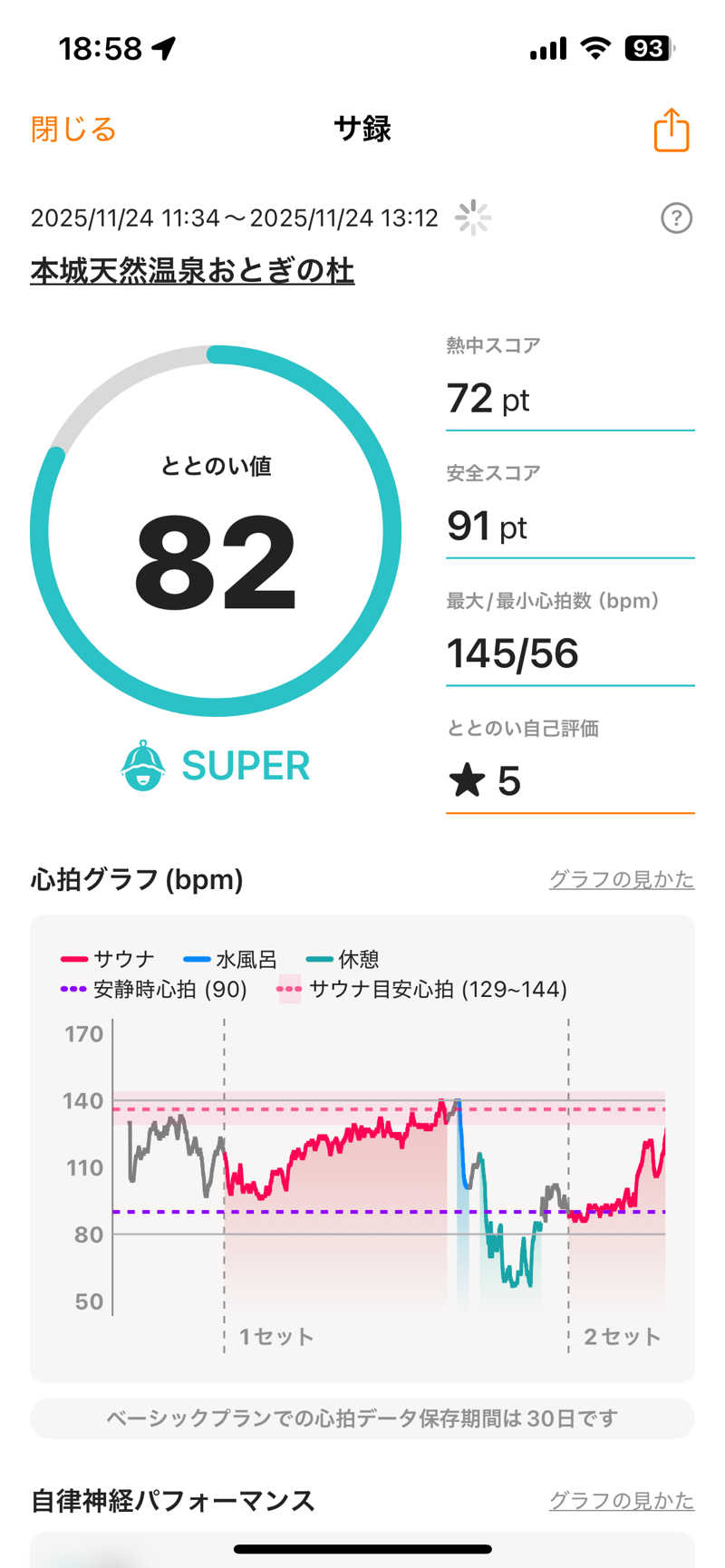The image size is (725, 1568).
Task: Open 本城天然温泉おとぎの杜 facility link
Action: coord(192,271)
